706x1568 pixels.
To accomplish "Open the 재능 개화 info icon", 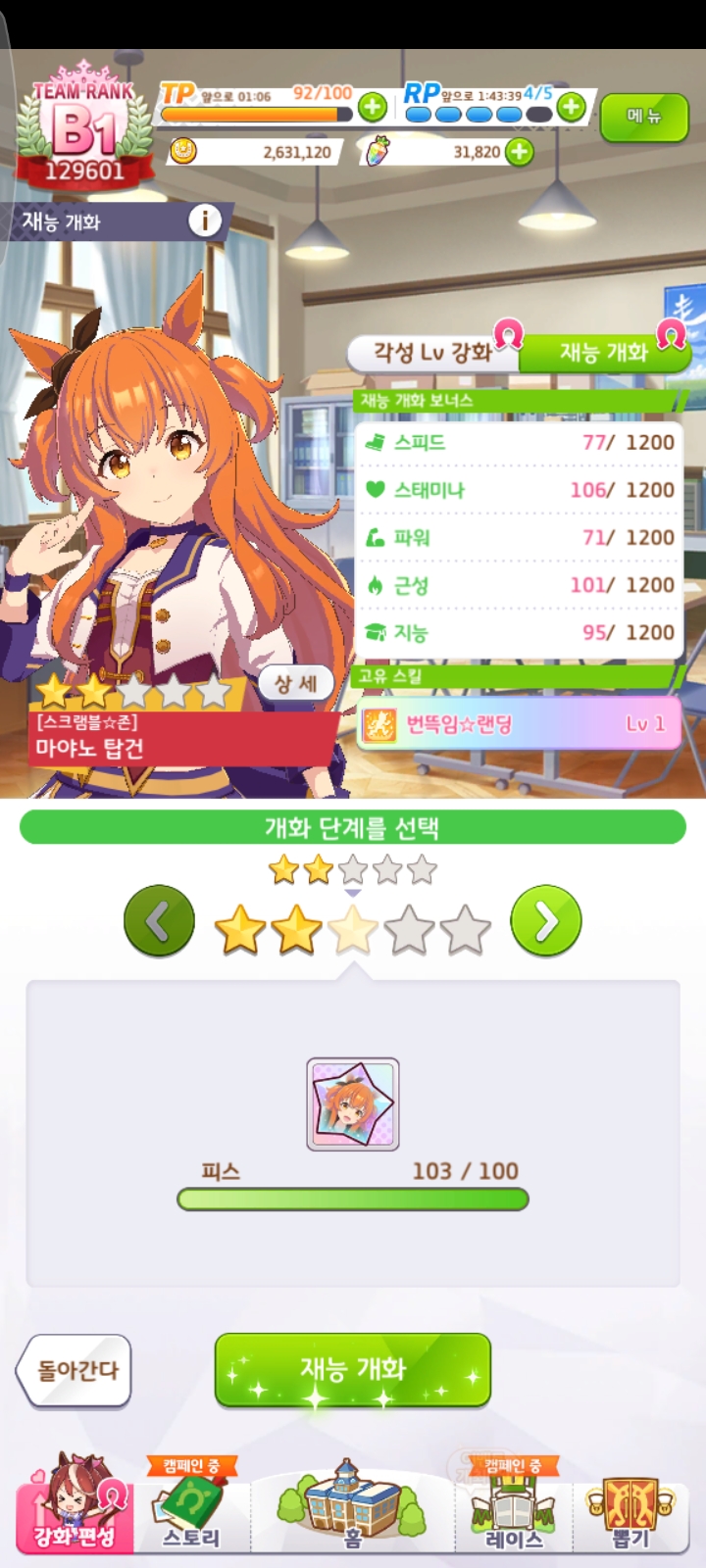I will click(204, 221).
